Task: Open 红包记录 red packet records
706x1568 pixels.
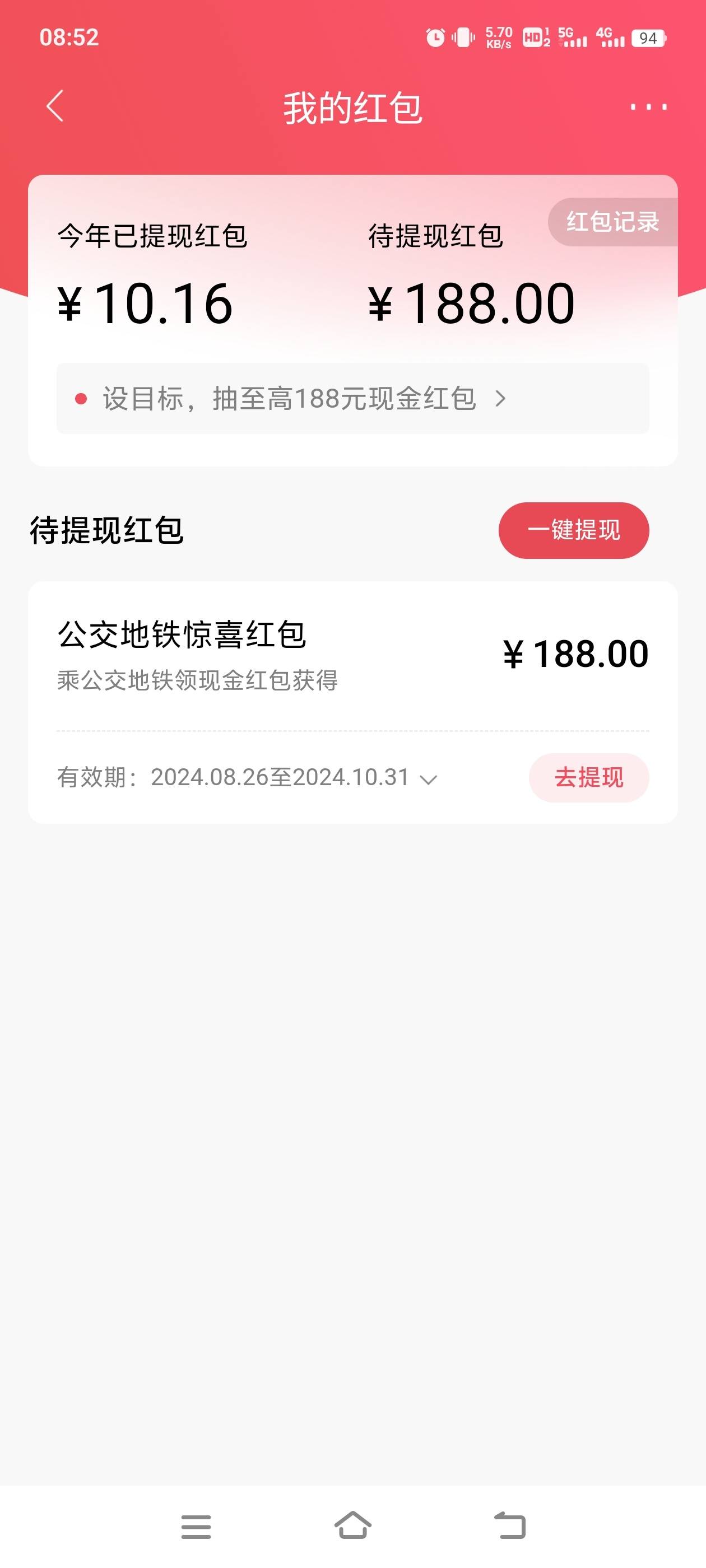Action: pyautogui.click(x=613, y=222)
